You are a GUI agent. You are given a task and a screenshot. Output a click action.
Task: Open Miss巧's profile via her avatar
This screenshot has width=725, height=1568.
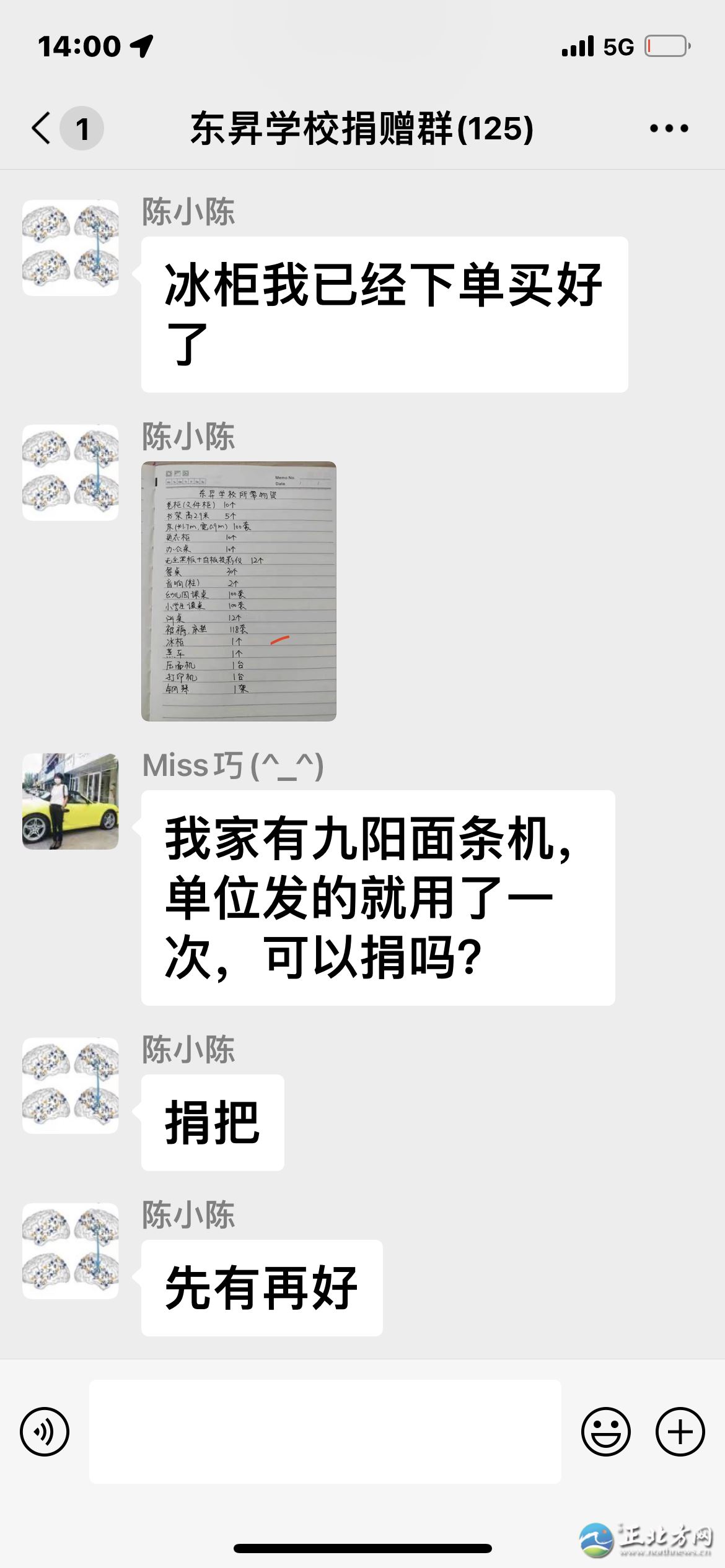click(71, 801)
